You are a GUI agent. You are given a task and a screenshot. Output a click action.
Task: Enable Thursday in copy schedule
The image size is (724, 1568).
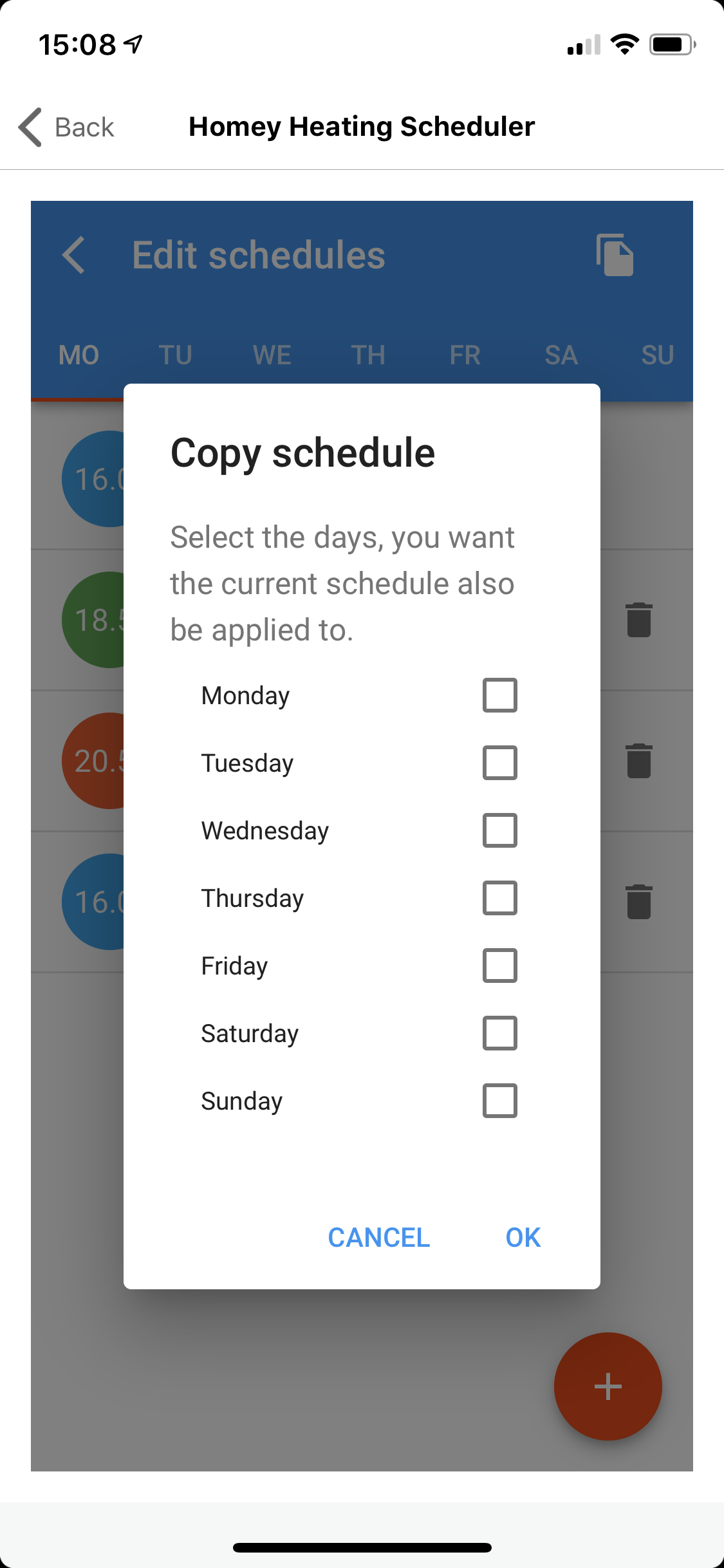click(x=499, y=898)
